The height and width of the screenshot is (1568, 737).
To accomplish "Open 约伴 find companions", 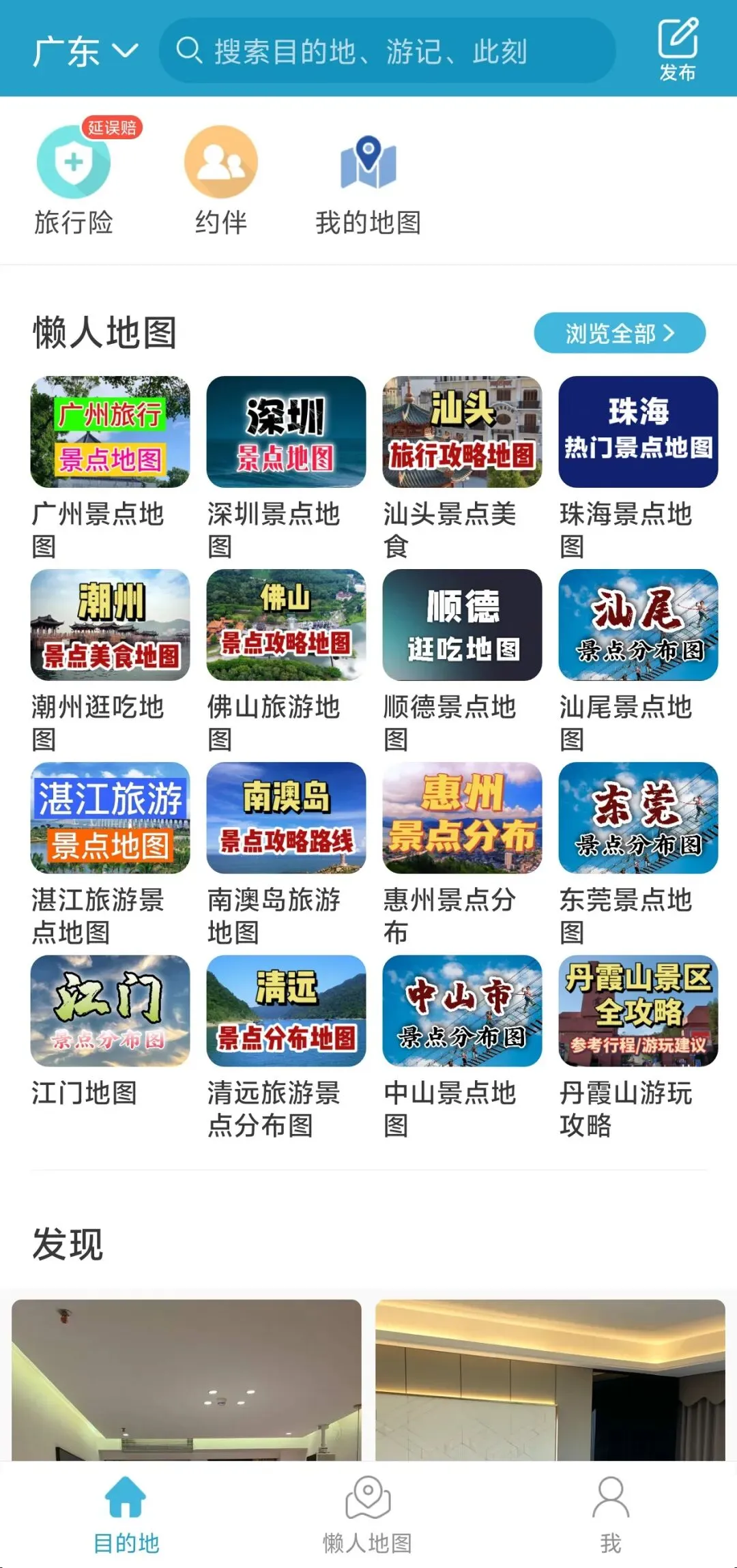I will tap(220, 180).
